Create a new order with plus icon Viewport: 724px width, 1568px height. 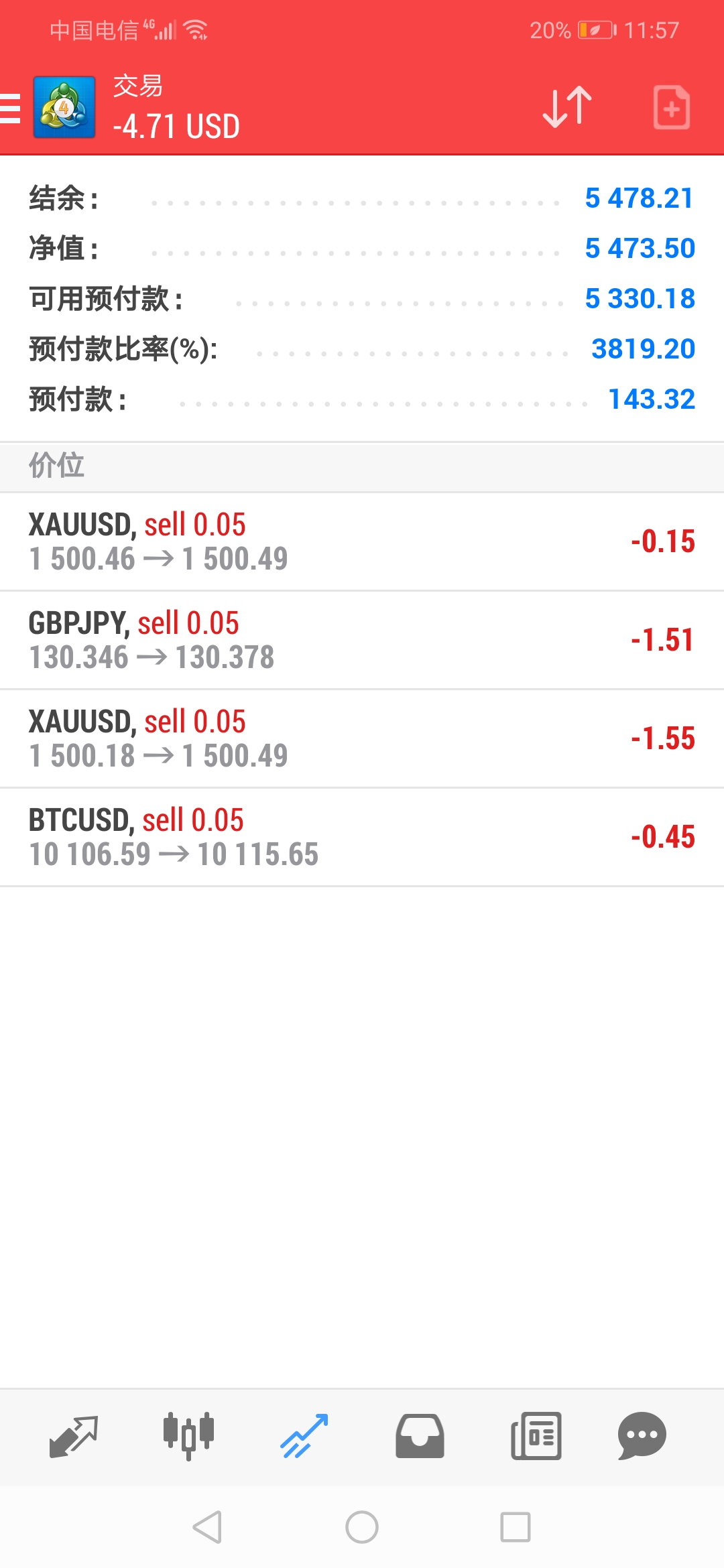pos(672,107)
